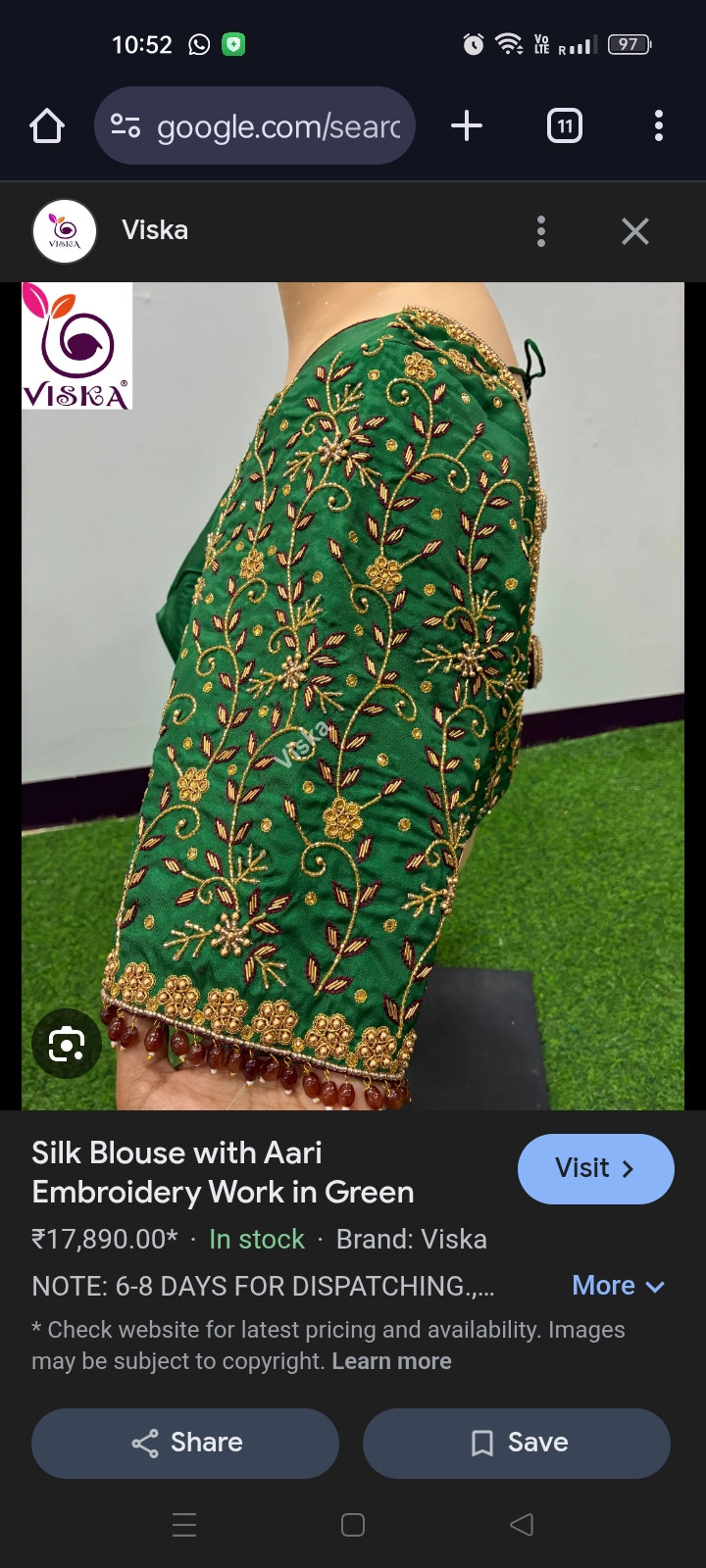Visit the Viska product page
706x1568 pixels.
tap(595, 1168)
